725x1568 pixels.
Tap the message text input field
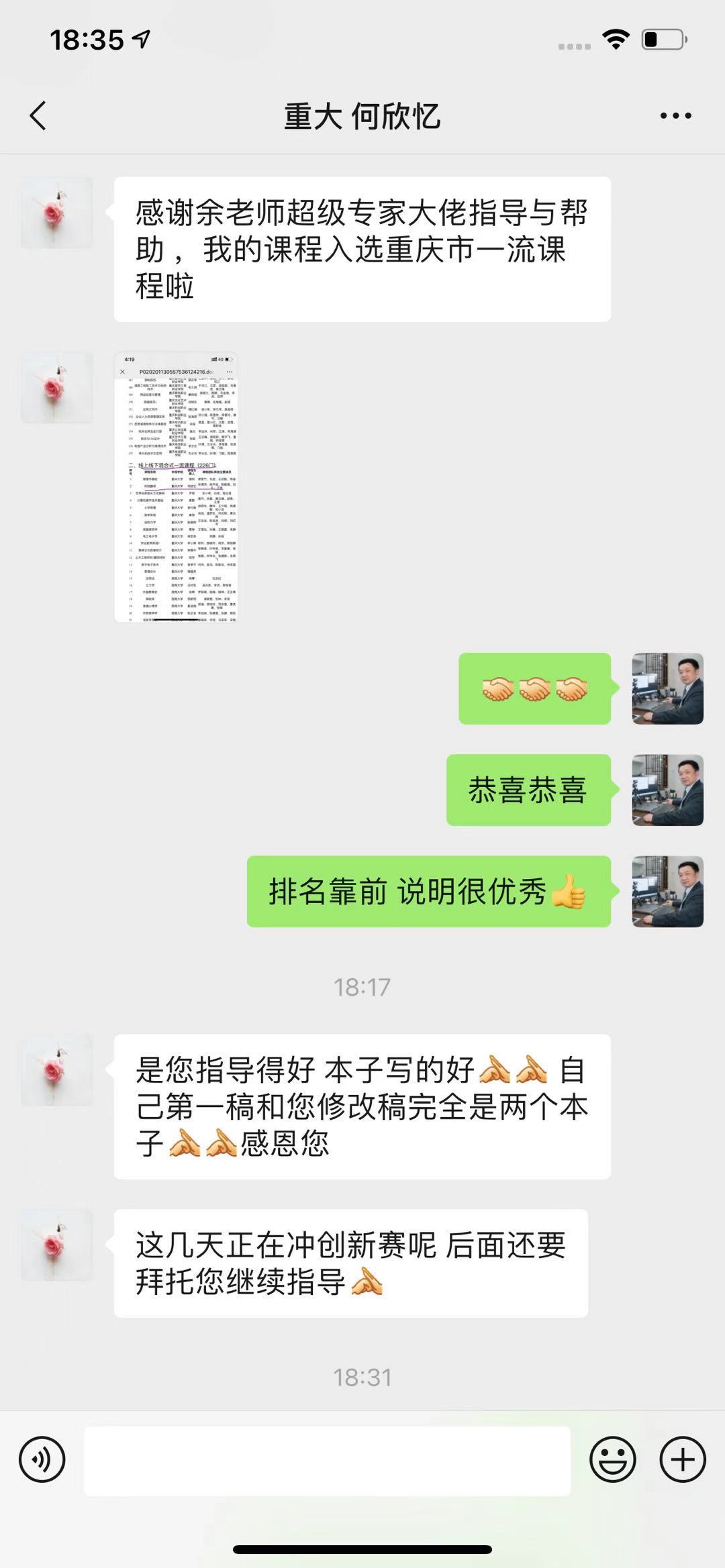327,1461
